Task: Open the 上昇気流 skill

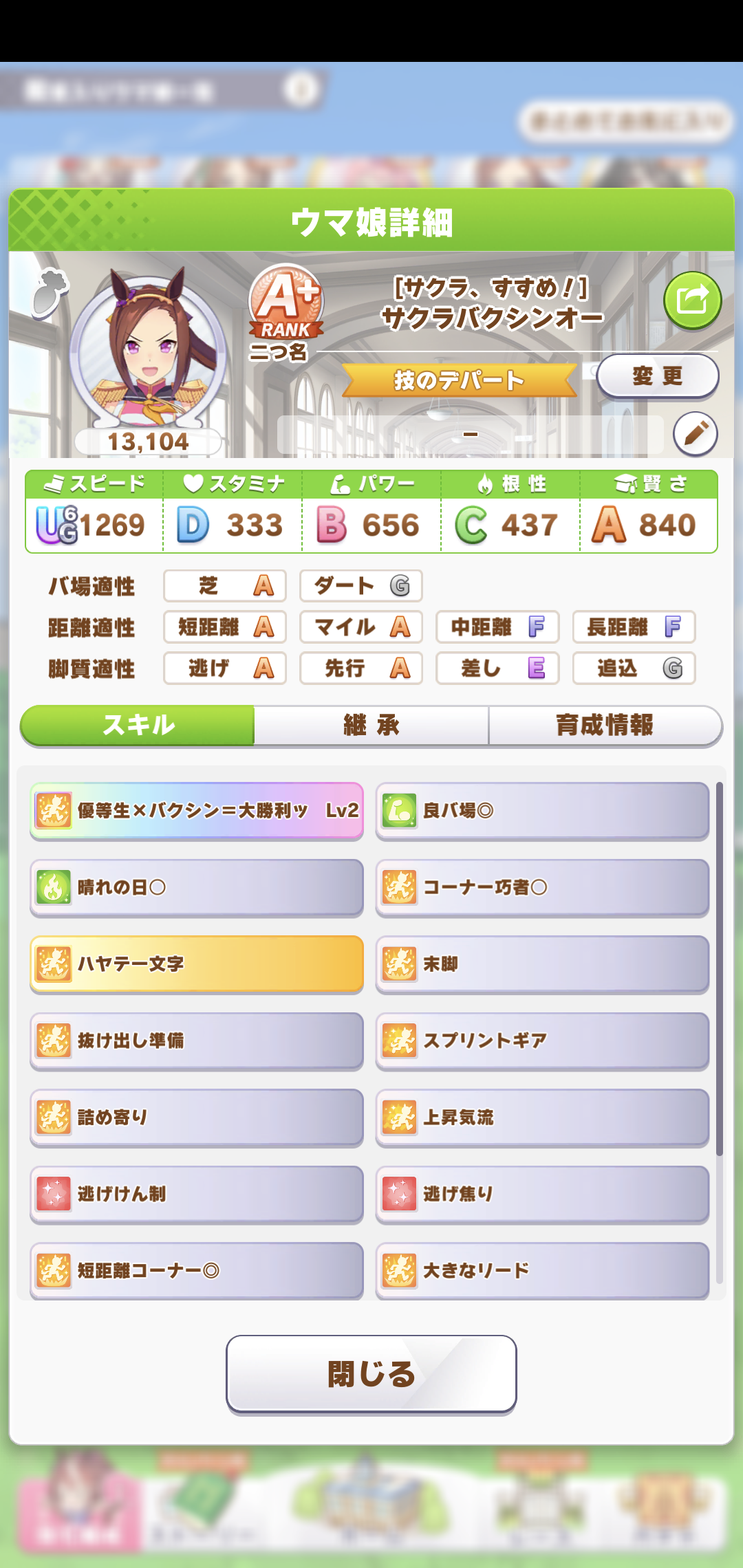Action: pyautogui.click(x=542, y=1118)
